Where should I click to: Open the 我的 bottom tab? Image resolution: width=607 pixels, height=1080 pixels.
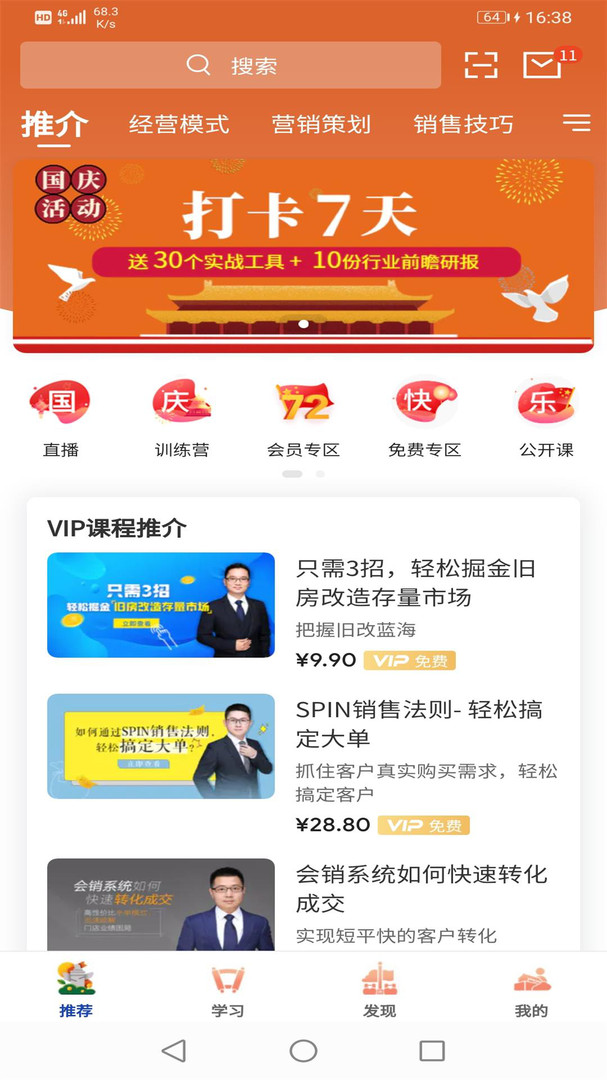531,990
